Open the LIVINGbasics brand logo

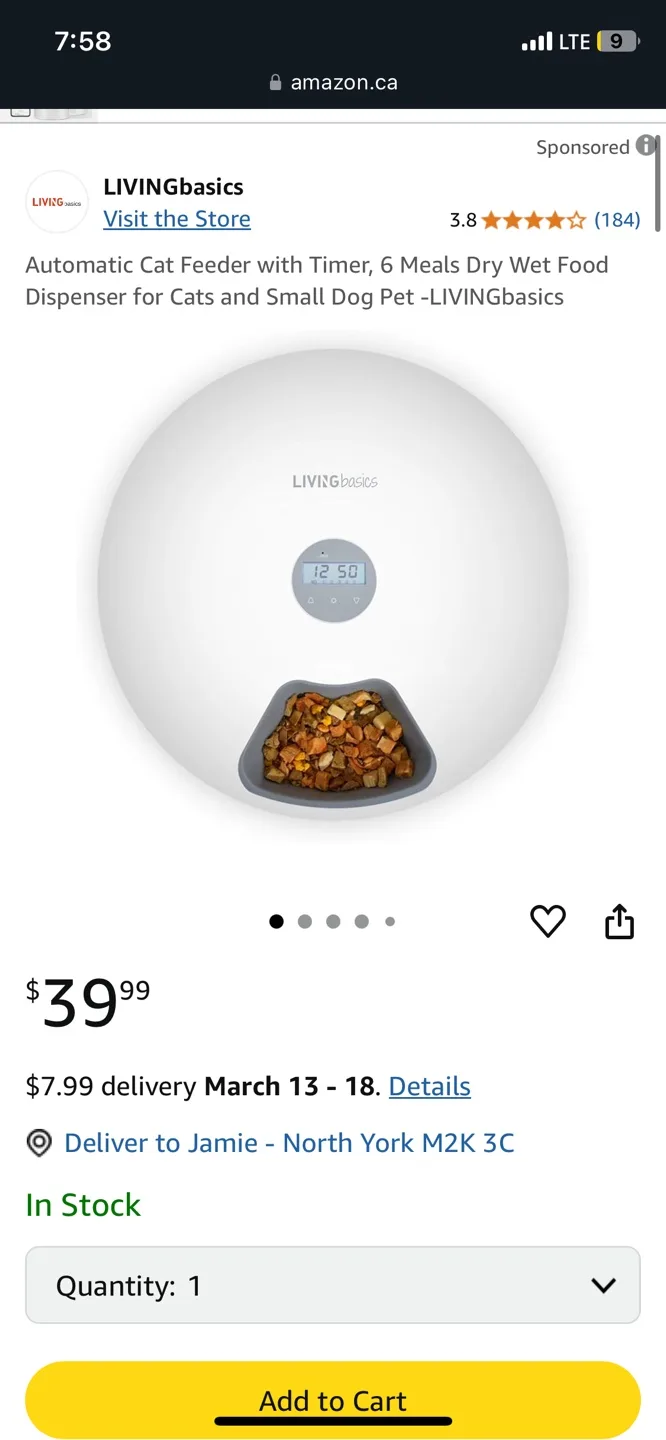coord(57,202)
